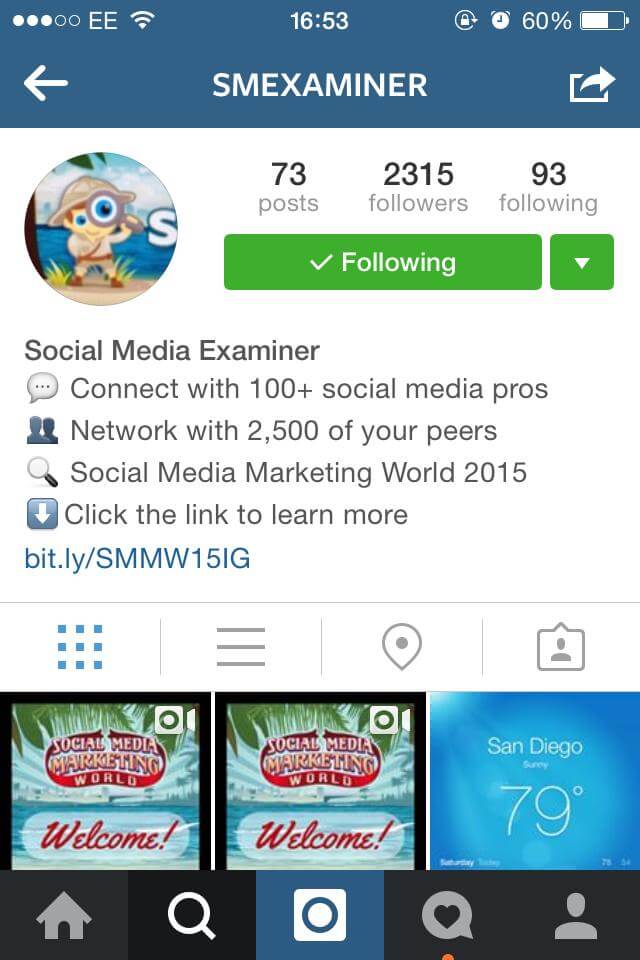View the SMEXAMINER profile picture
Viewport: 640px width, 960px height.
(x=101, y=229)
